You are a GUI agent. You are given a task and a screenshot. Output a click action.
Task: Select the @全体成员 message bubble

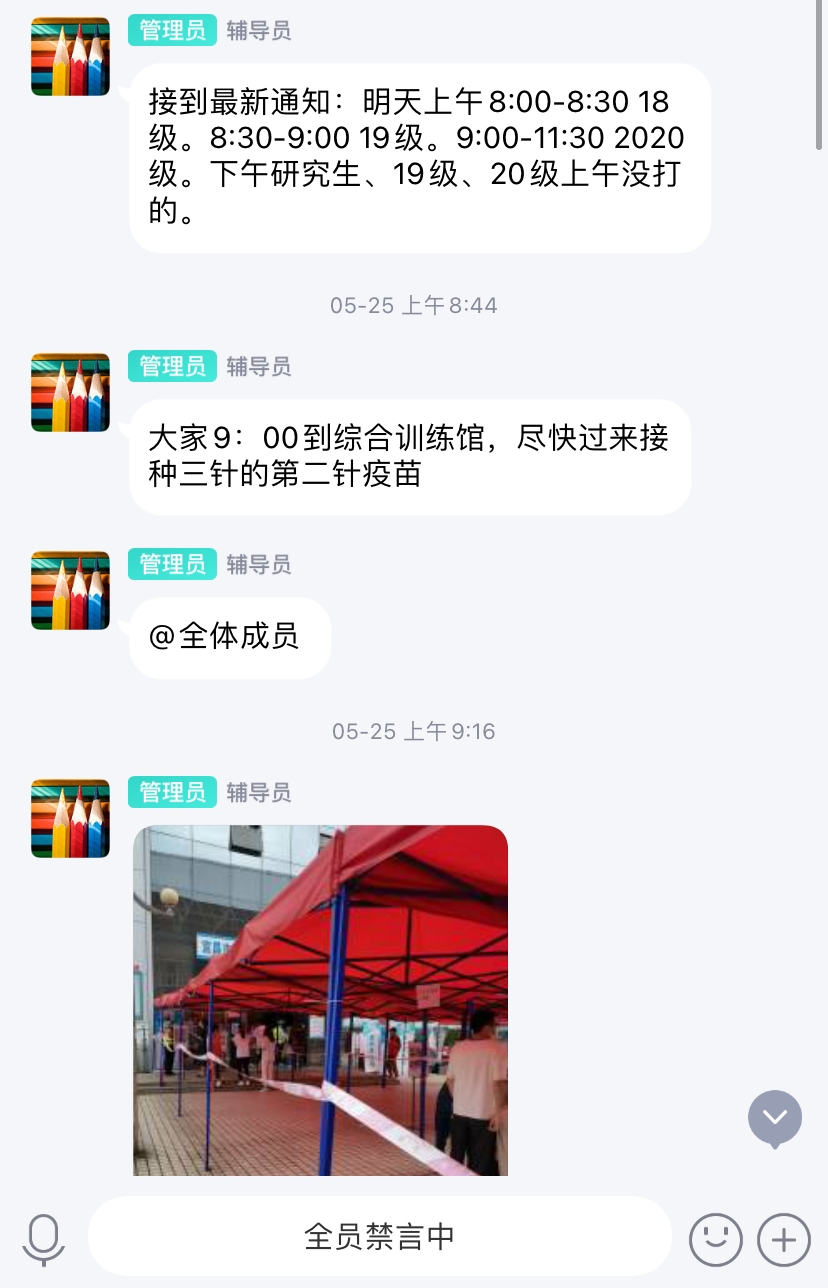point(229,637)
